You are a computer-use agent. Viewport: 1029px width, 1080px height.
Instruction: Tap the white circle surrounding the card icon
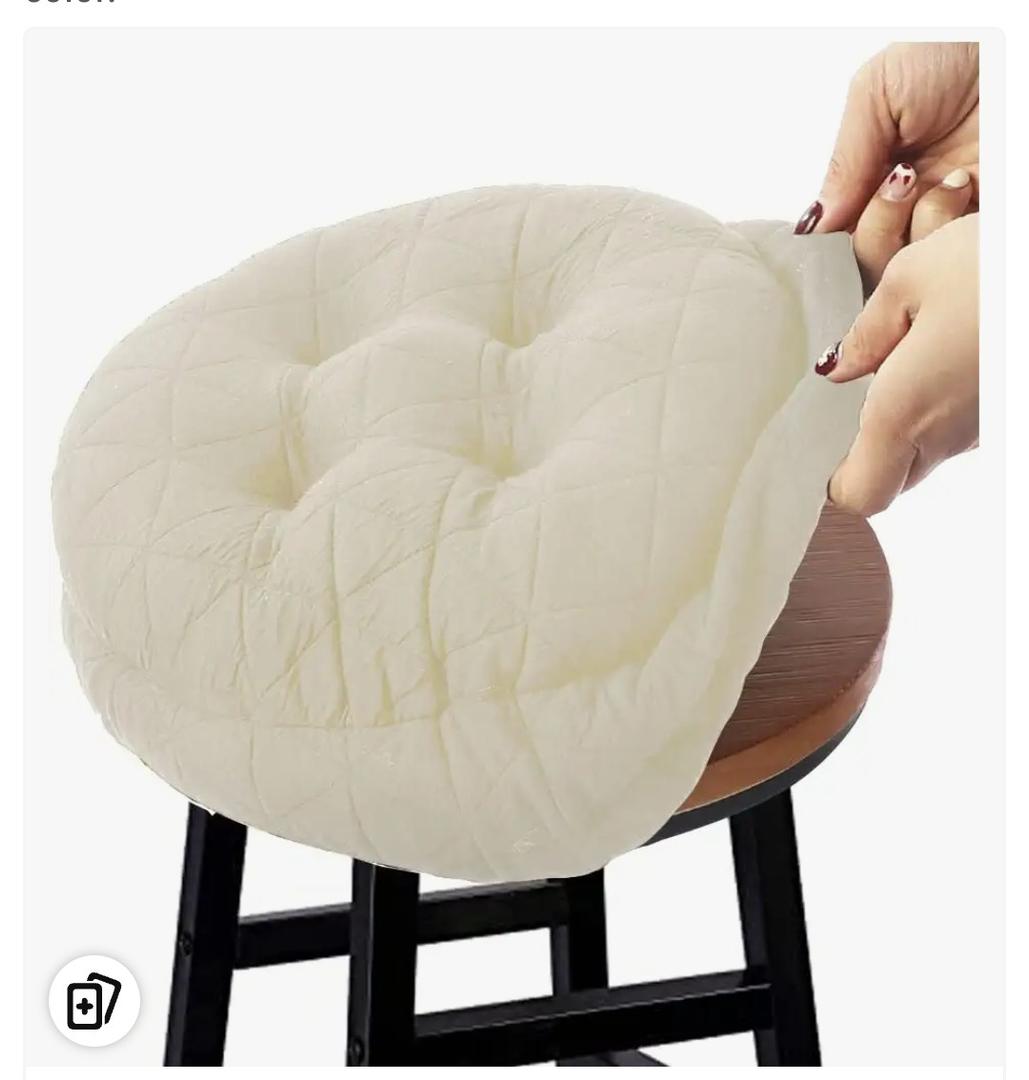pos(95,1000)
